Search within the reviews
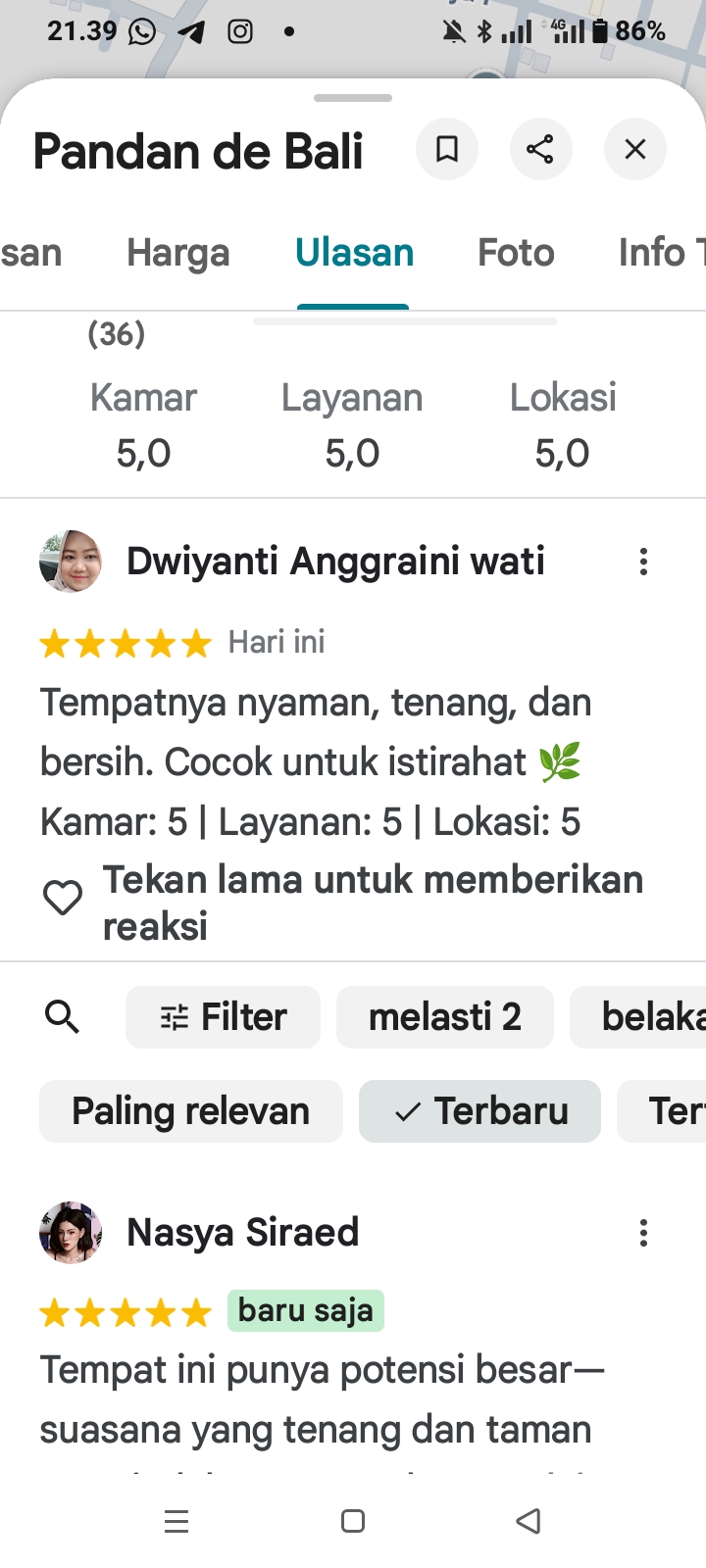 62,1017
